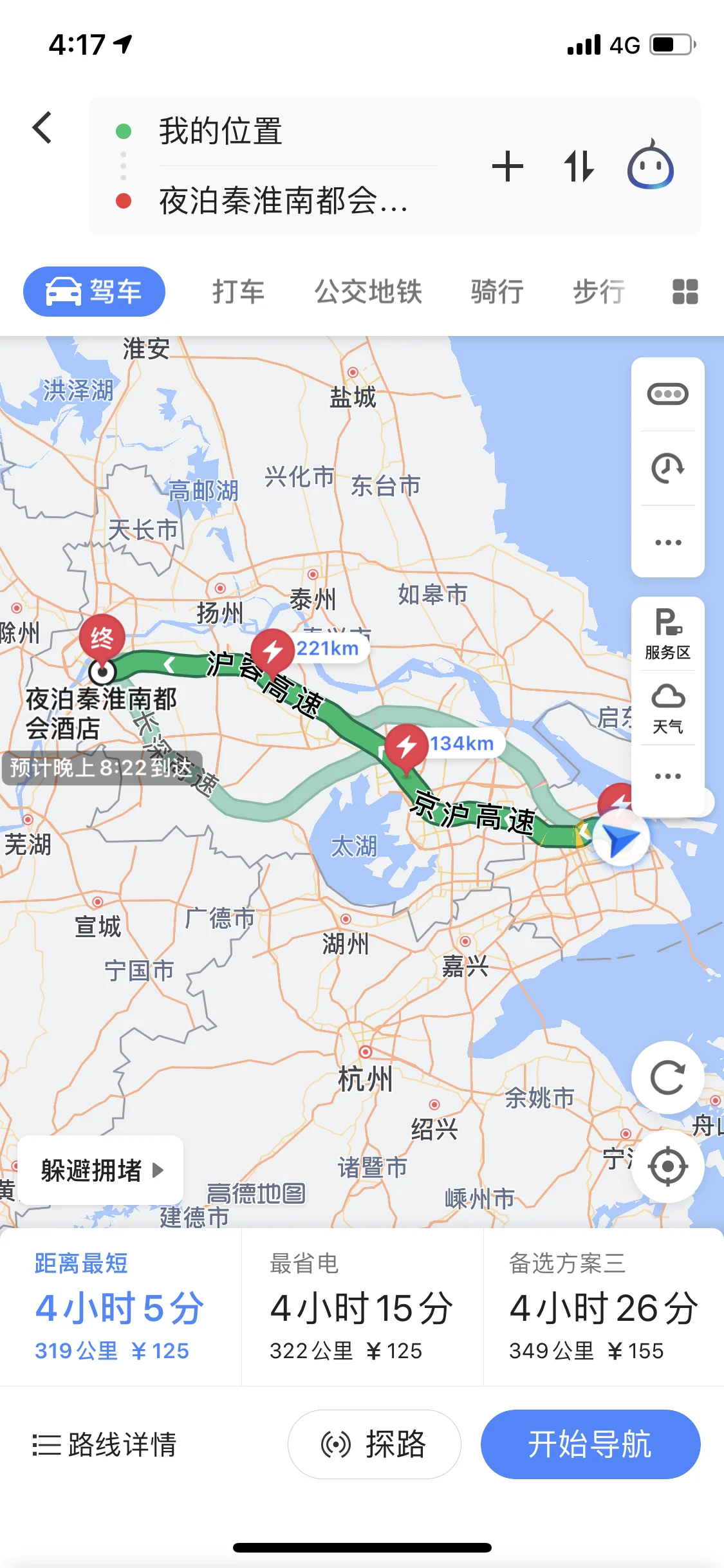The width and height of the screenshot is (724, 1568).
Task: Select the 最省电 route option
Action: point(362,1307)
